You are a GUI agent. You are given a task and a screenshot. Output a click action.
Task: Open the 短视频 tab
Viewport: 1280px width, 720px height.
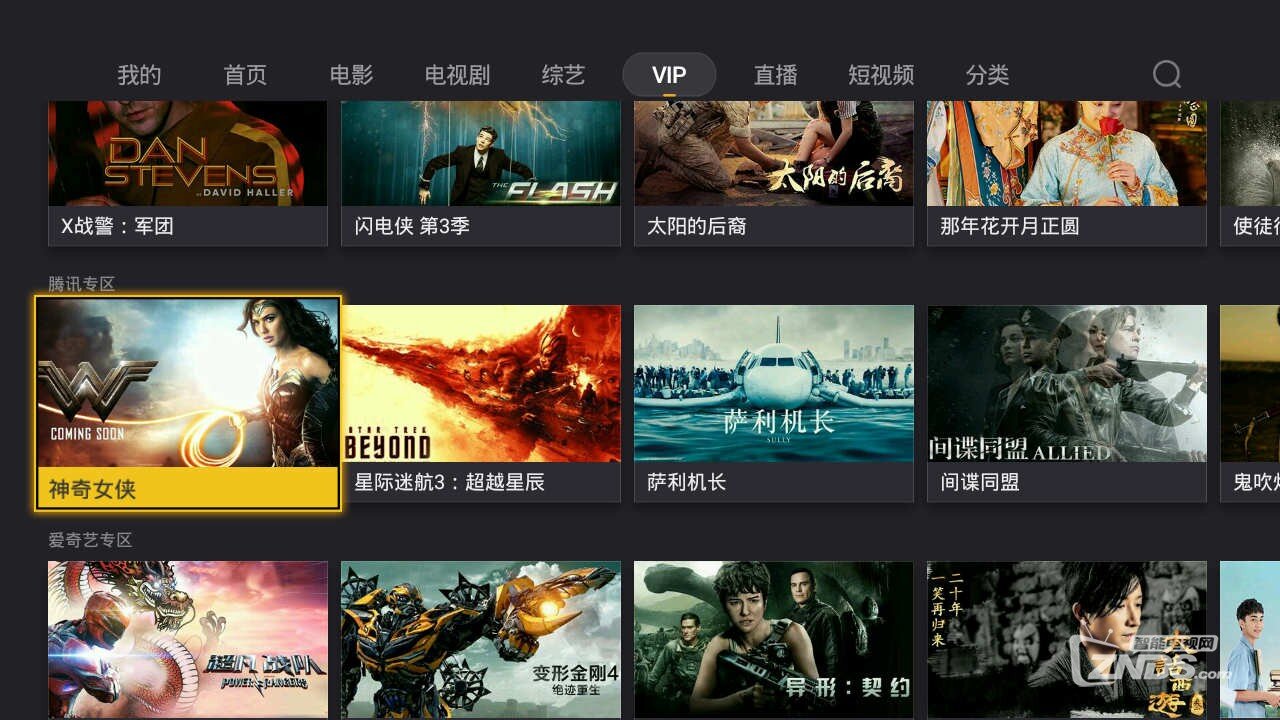point(881,75)
